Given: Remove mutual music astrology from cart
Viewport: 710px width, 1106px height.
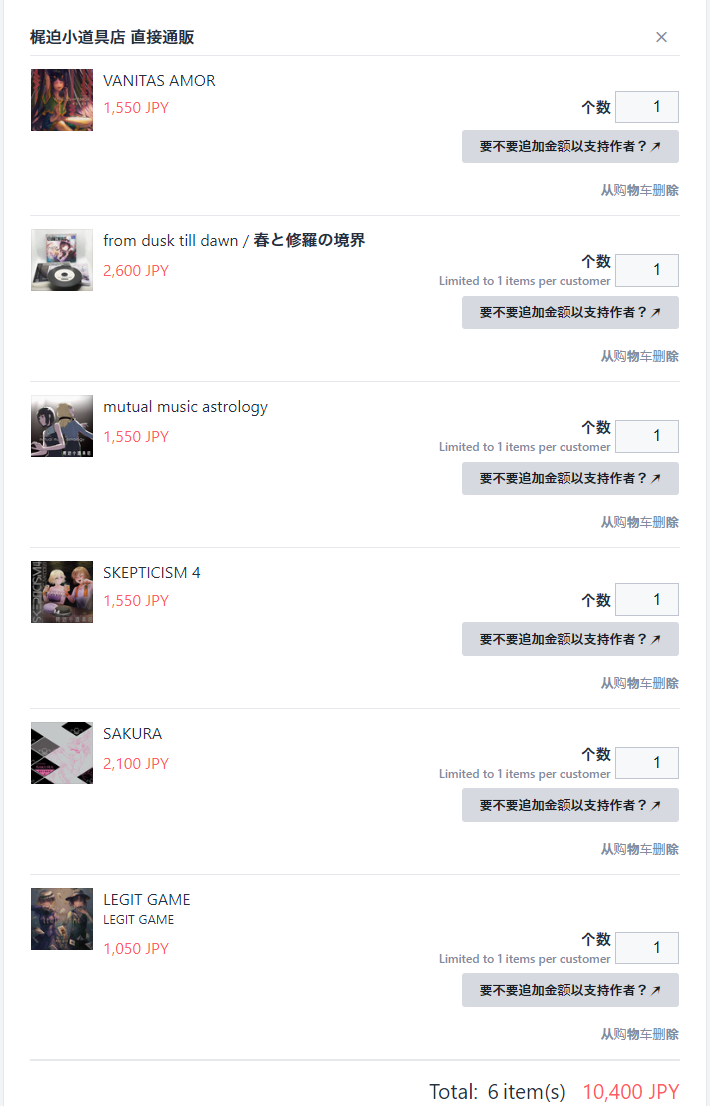Looking at the screenshot, I should 639,522.
